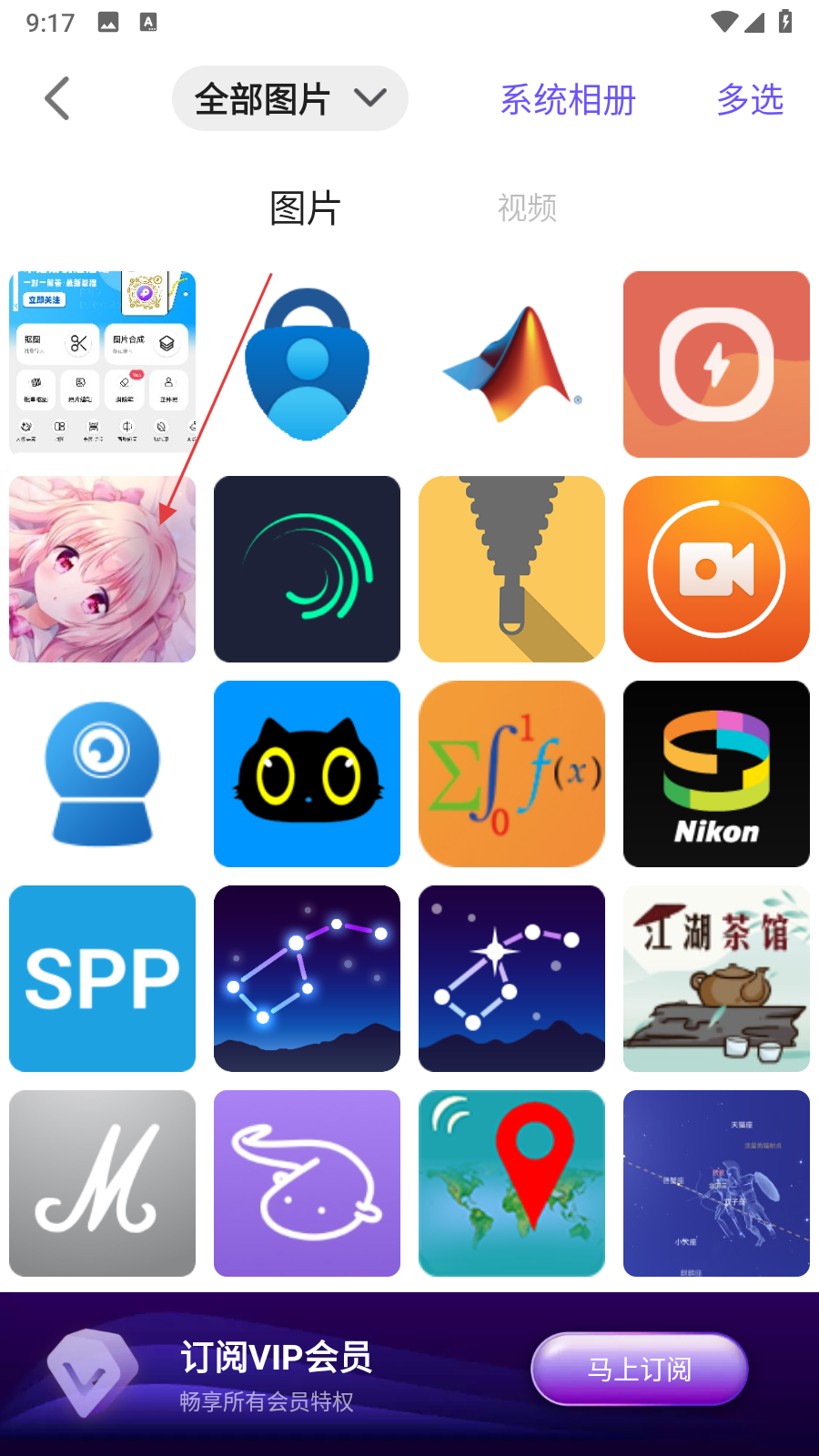Screen dimensions: 819x1456
Task: Expand the 全部图片 album dropdown
Action: pyautogui.click(x=289, y=98)
